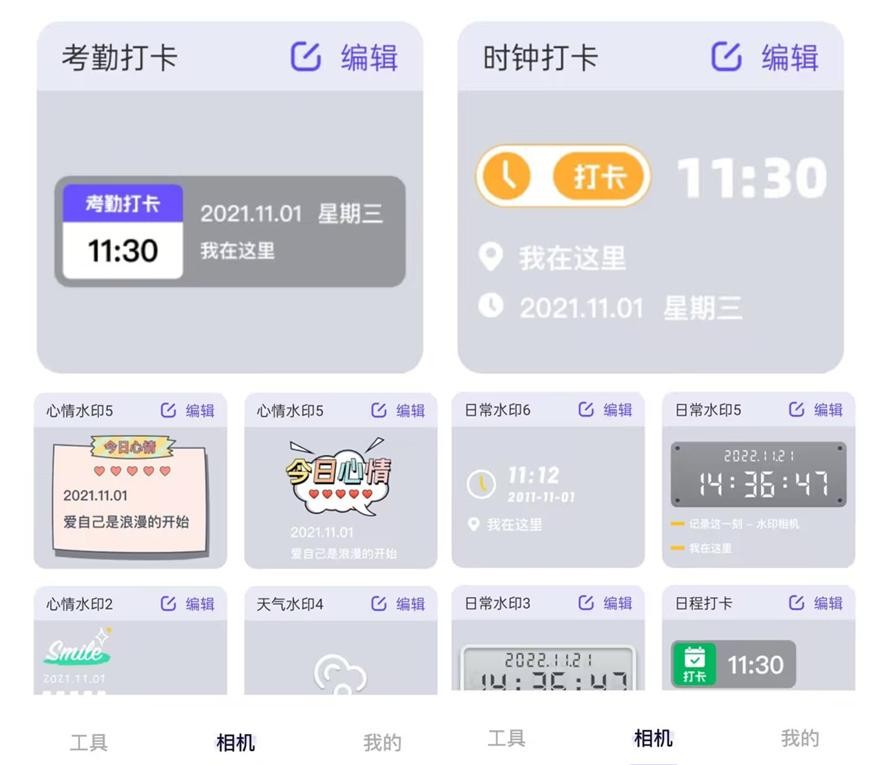Edit the 日程打卡 template
Viewport: 874px width, 765px height.
point(815,604)
